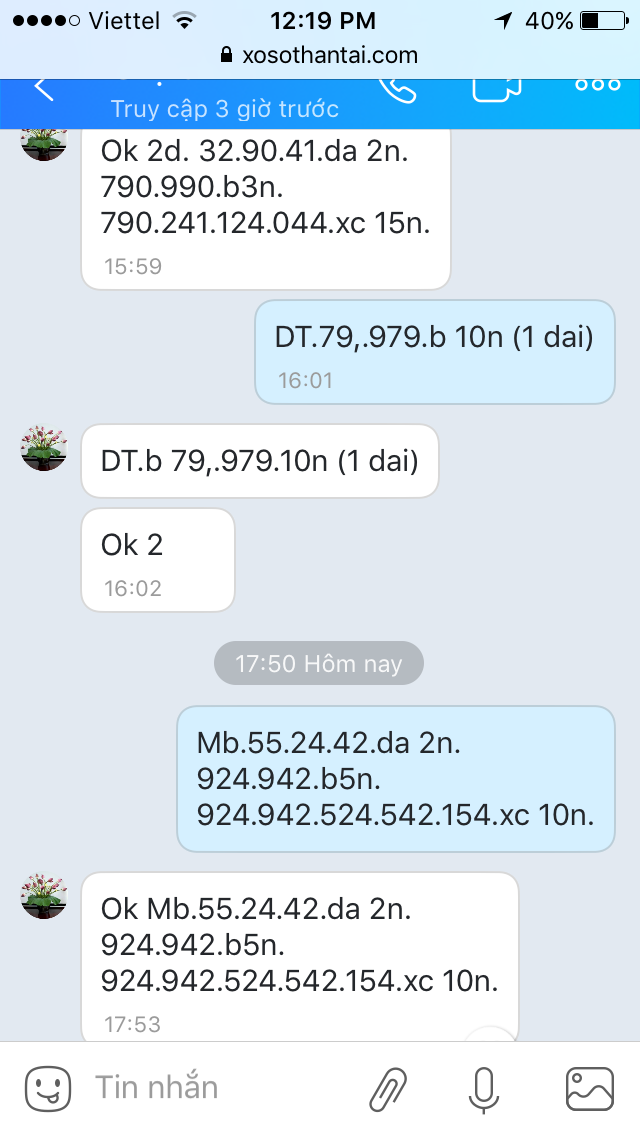Expand the xosothantai.com address bar
The width and height of the screenshot is (640, 1136).
pyautogui.click(x=320, y=55)
